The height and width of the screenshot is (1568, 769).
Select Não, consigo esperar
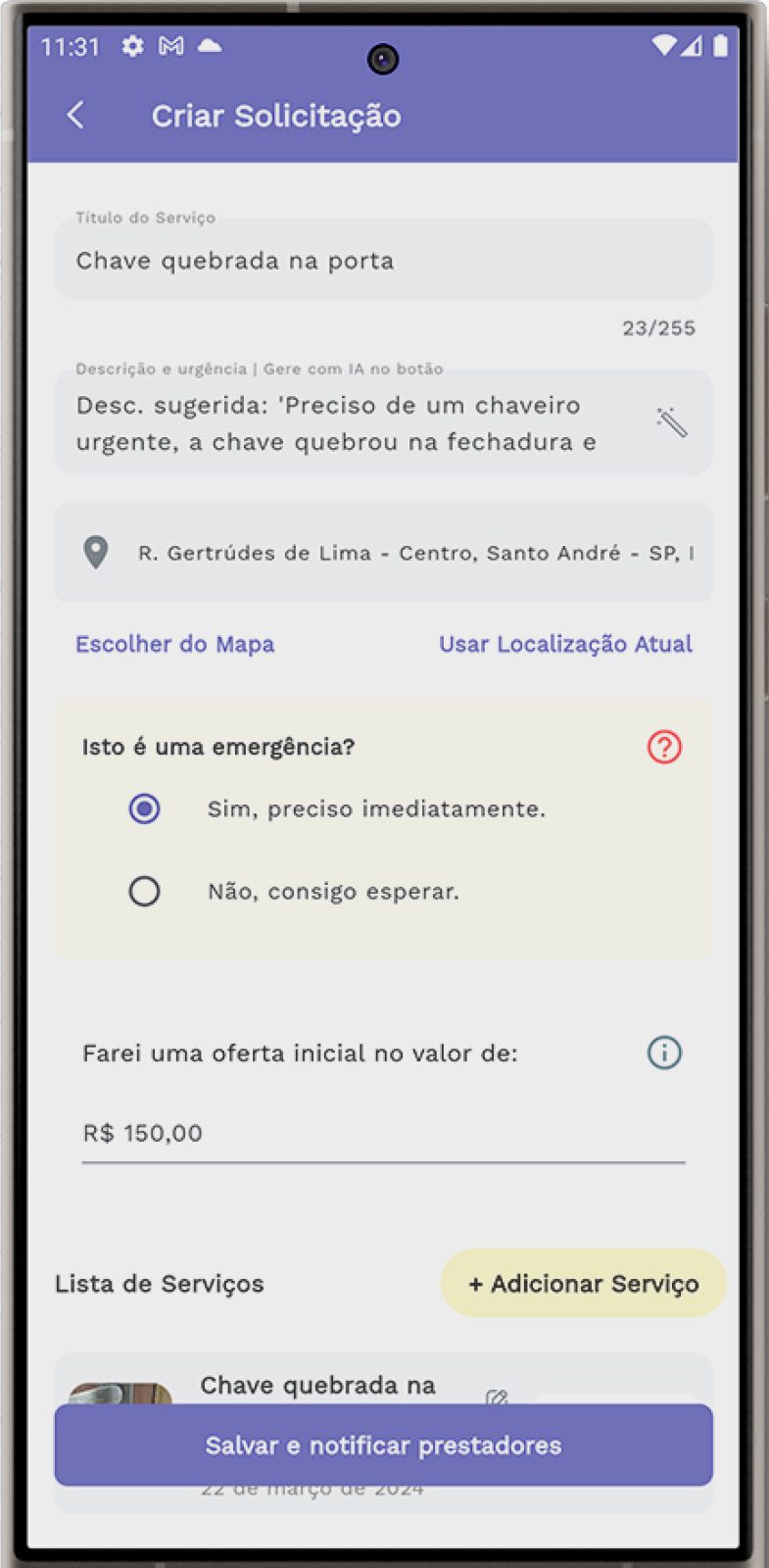coord(145,891)
